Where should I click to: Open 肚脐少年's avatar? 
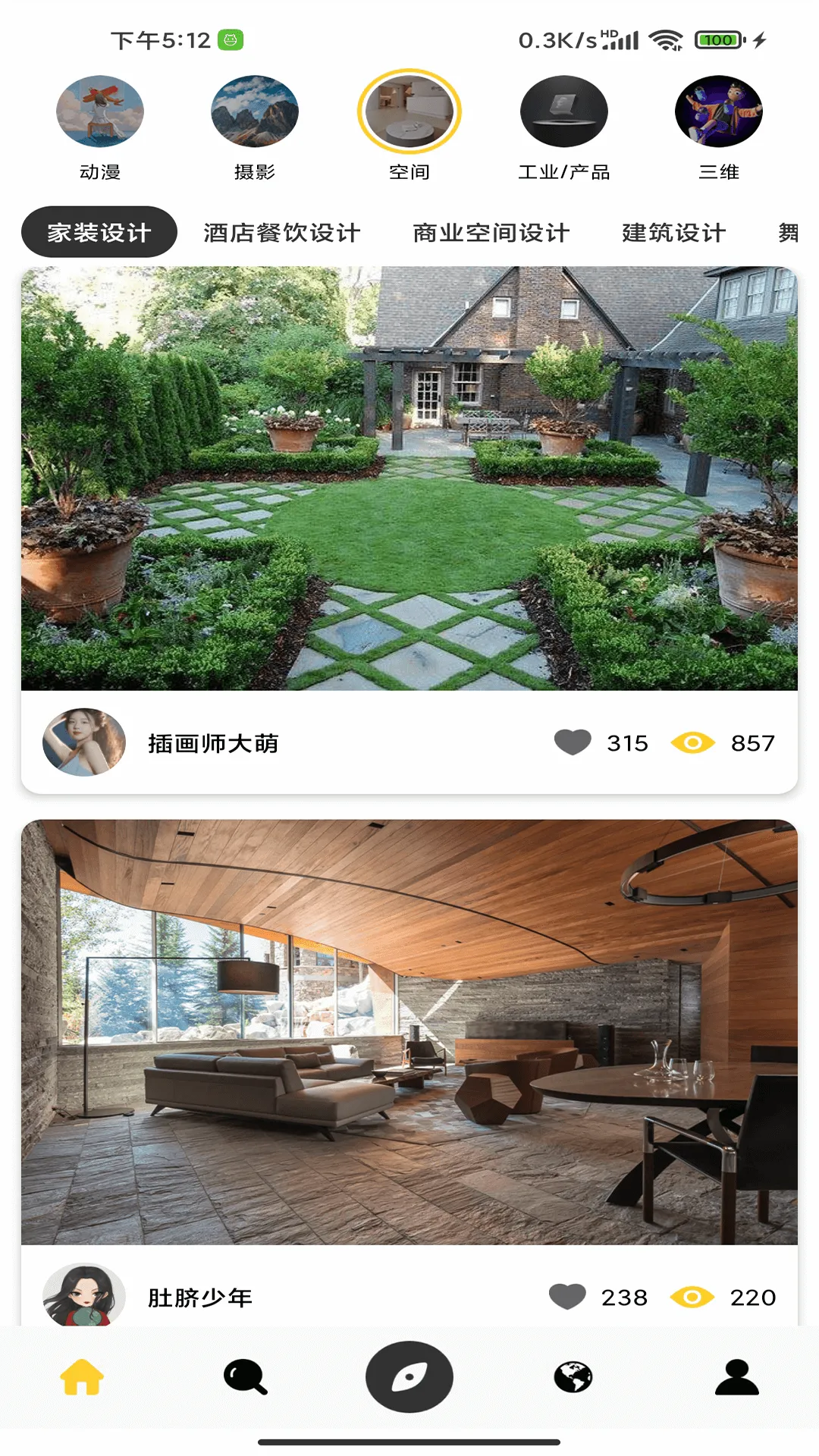pyautogui.click(x=84, y=1295)
